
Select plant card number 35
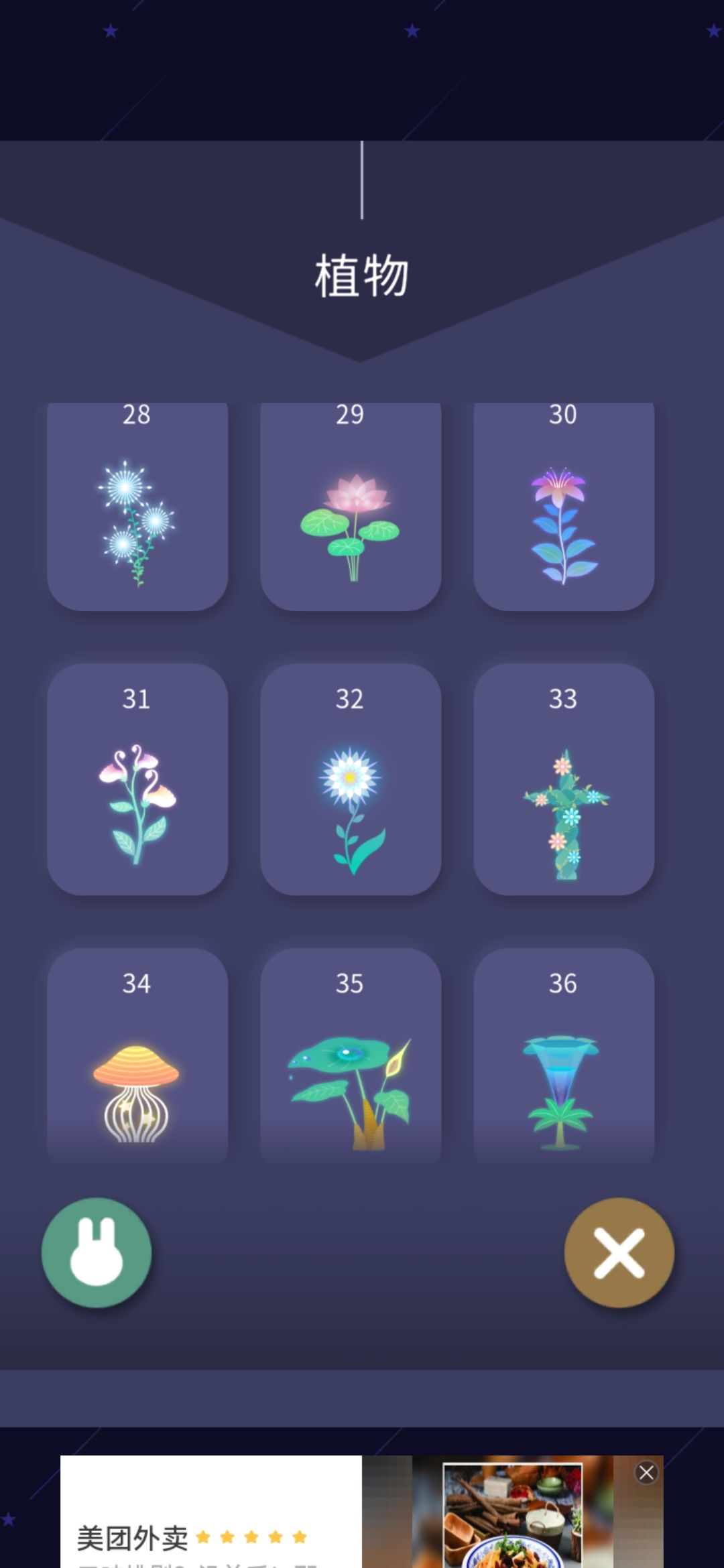tap(351, 1056)
